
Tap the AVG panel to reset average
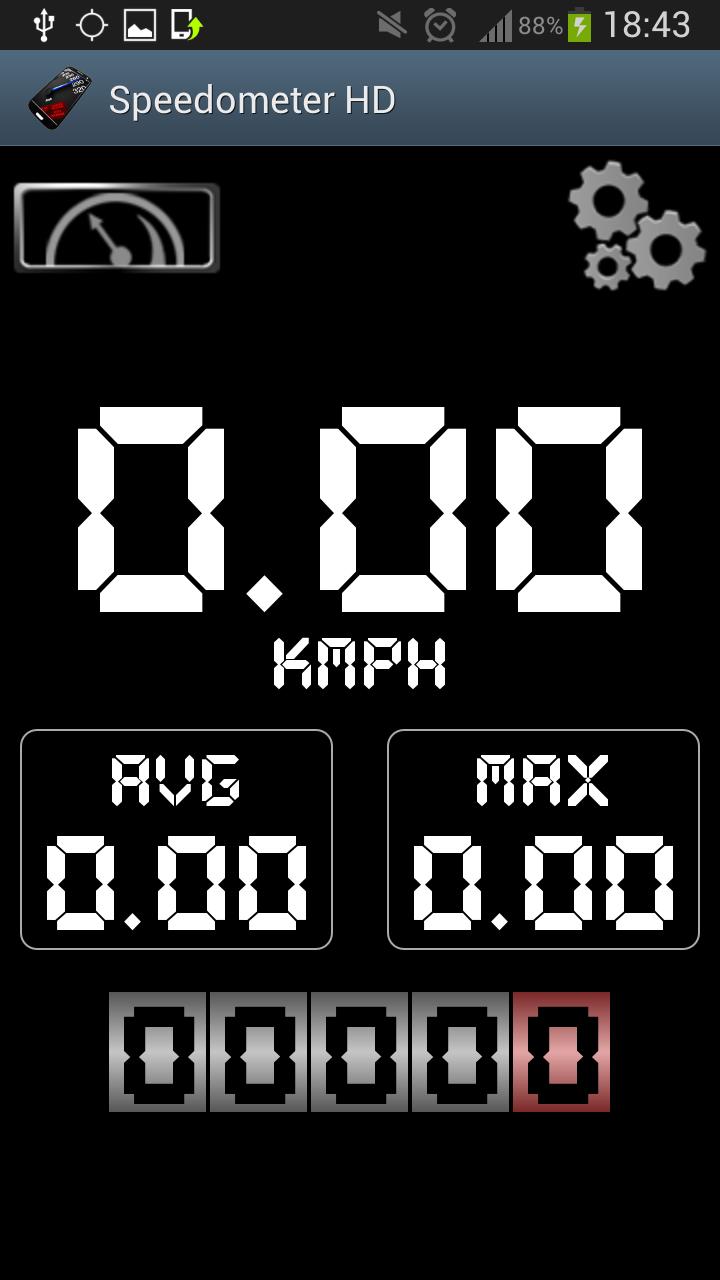click(176, 840)
